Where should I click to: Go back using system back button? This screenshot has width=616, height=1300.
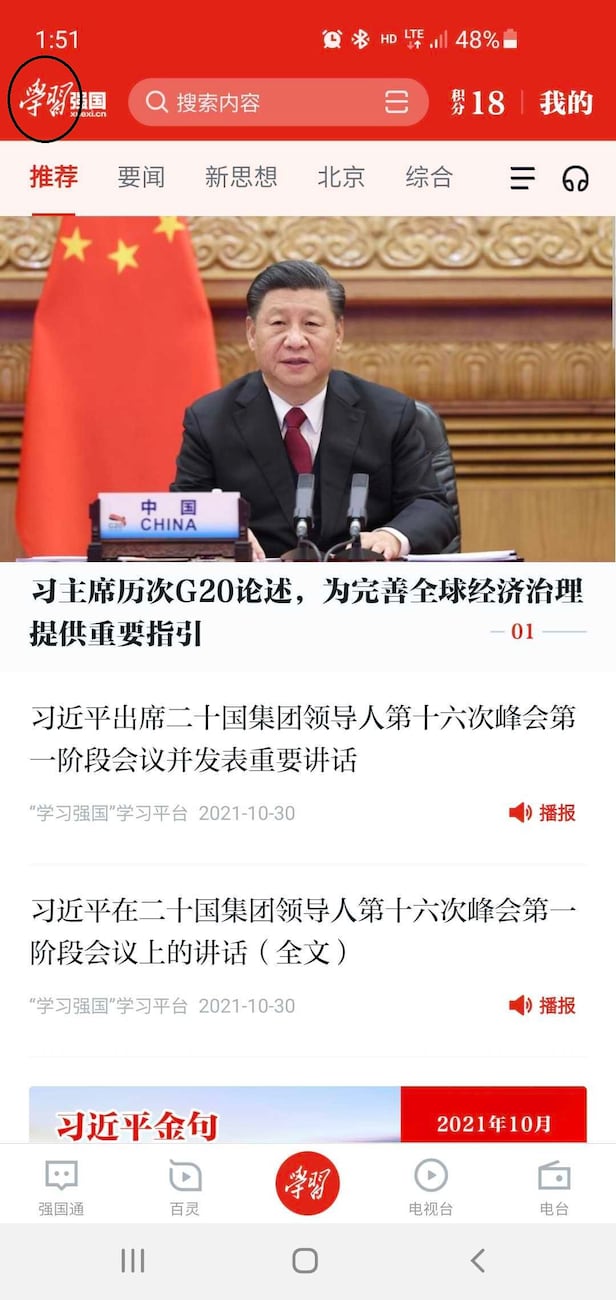478,1261
